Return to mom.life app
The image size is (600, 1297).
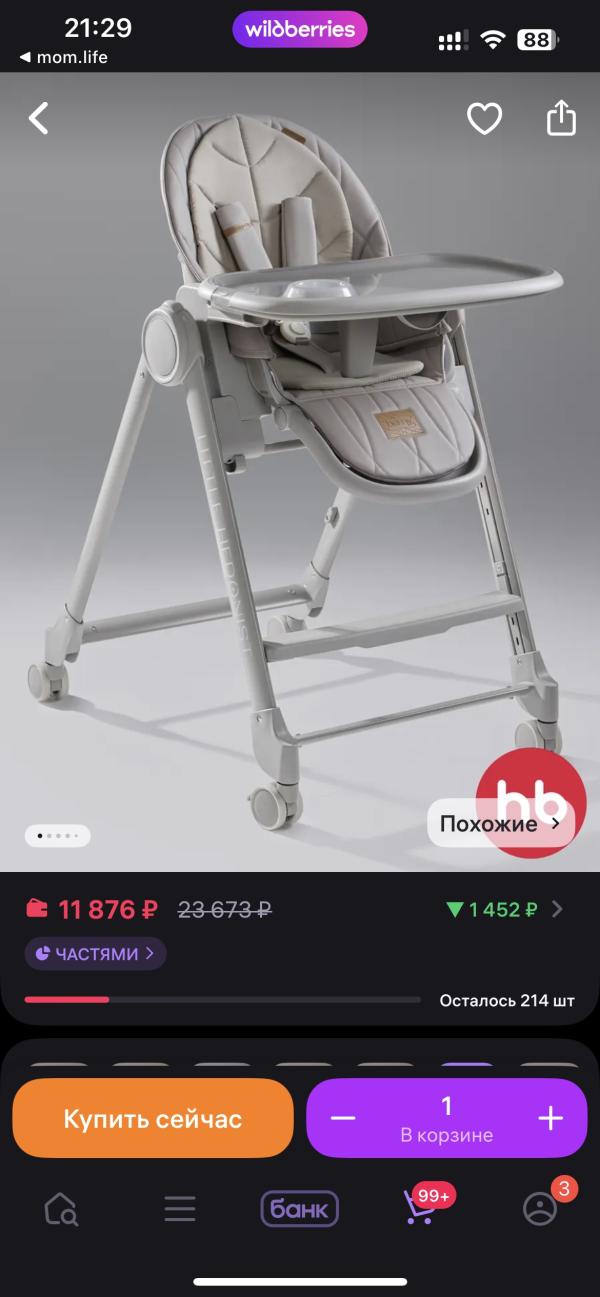point(63,57)
